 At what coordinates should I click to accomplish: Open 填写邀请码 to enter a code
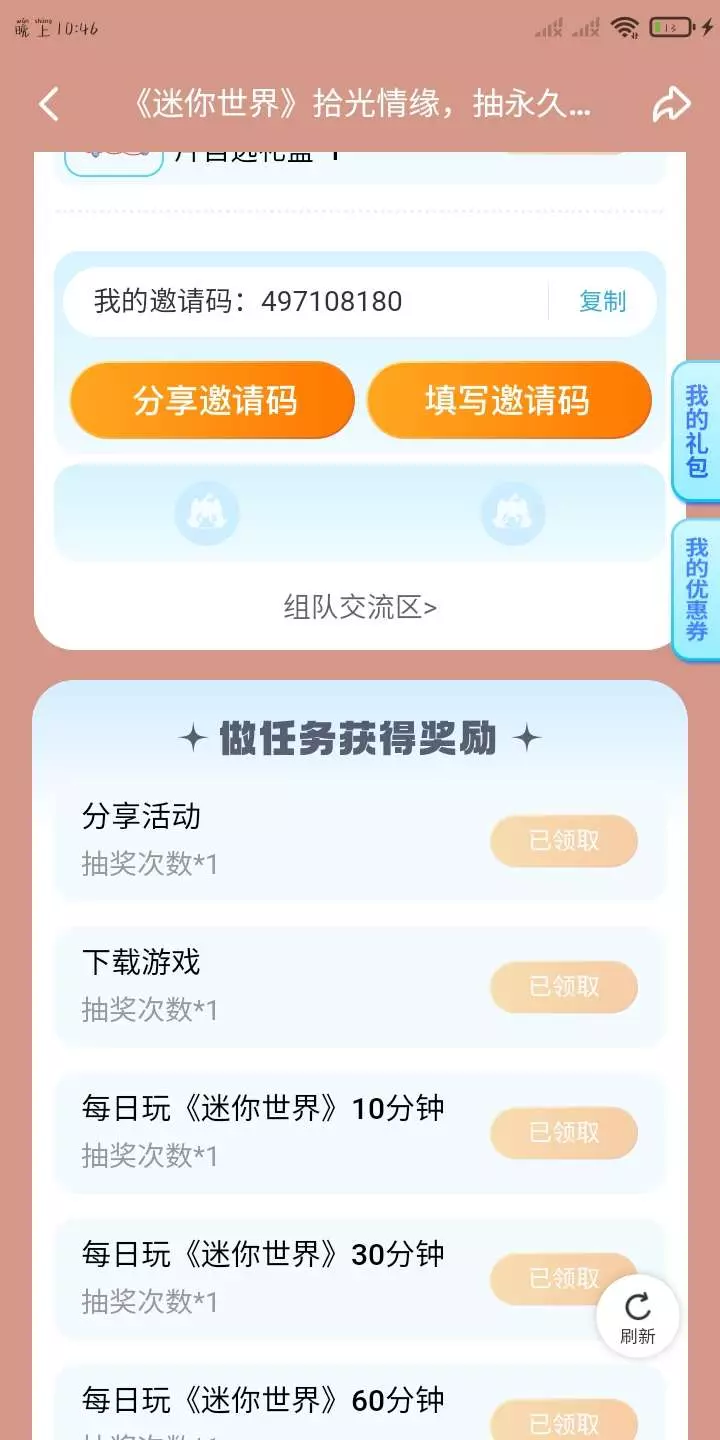click(509, 400)
